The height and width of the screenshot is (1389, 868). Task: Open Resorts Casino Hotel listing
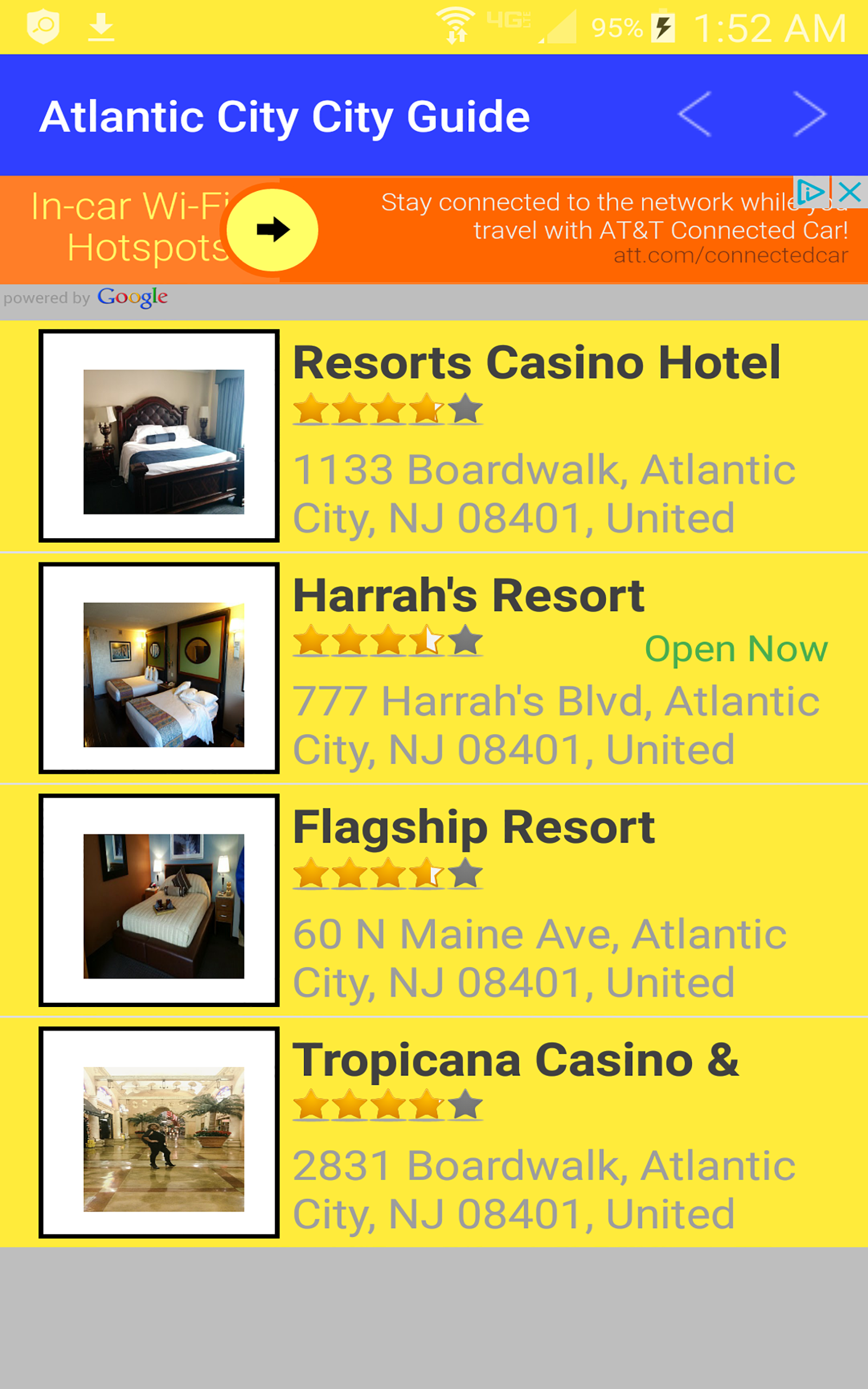coord(536,363)
